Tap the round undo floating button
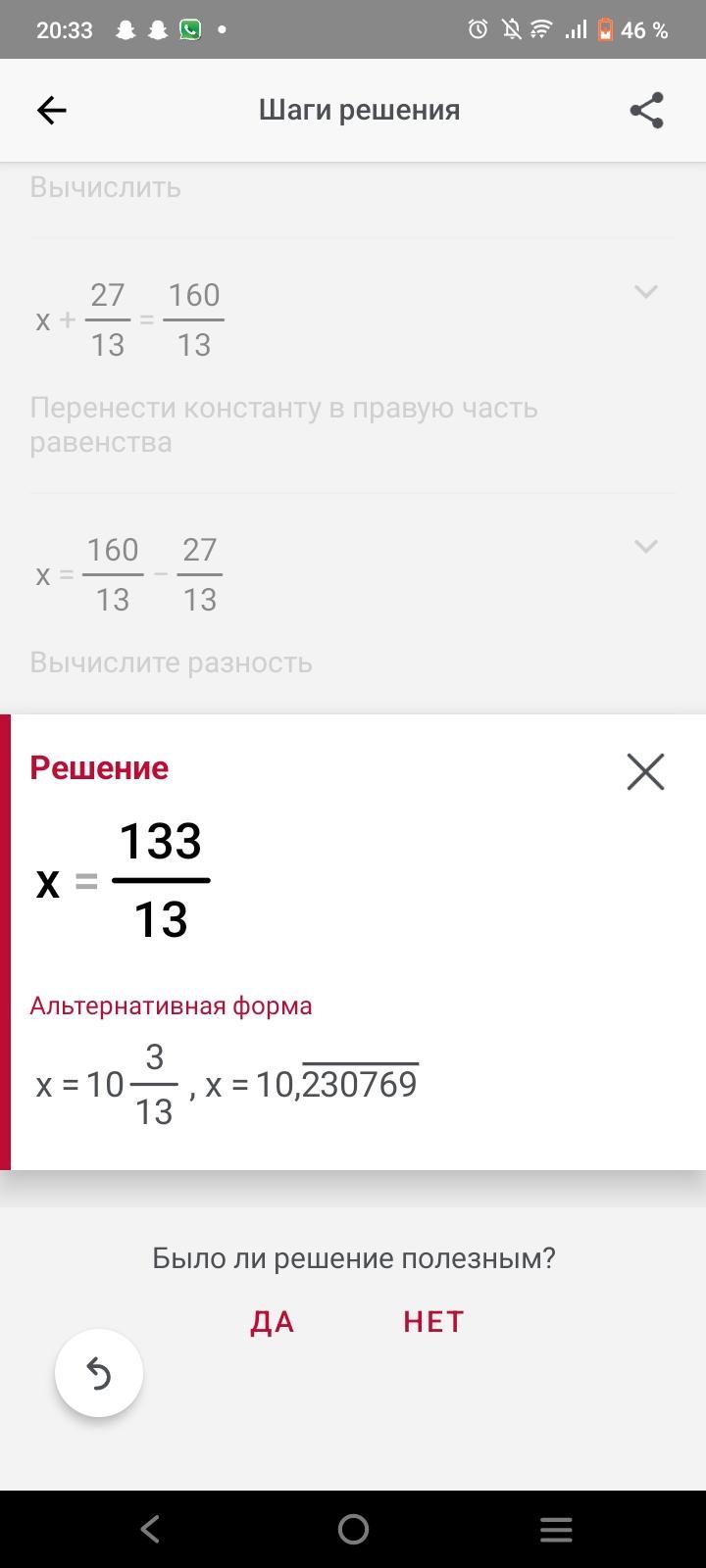 99,1373
